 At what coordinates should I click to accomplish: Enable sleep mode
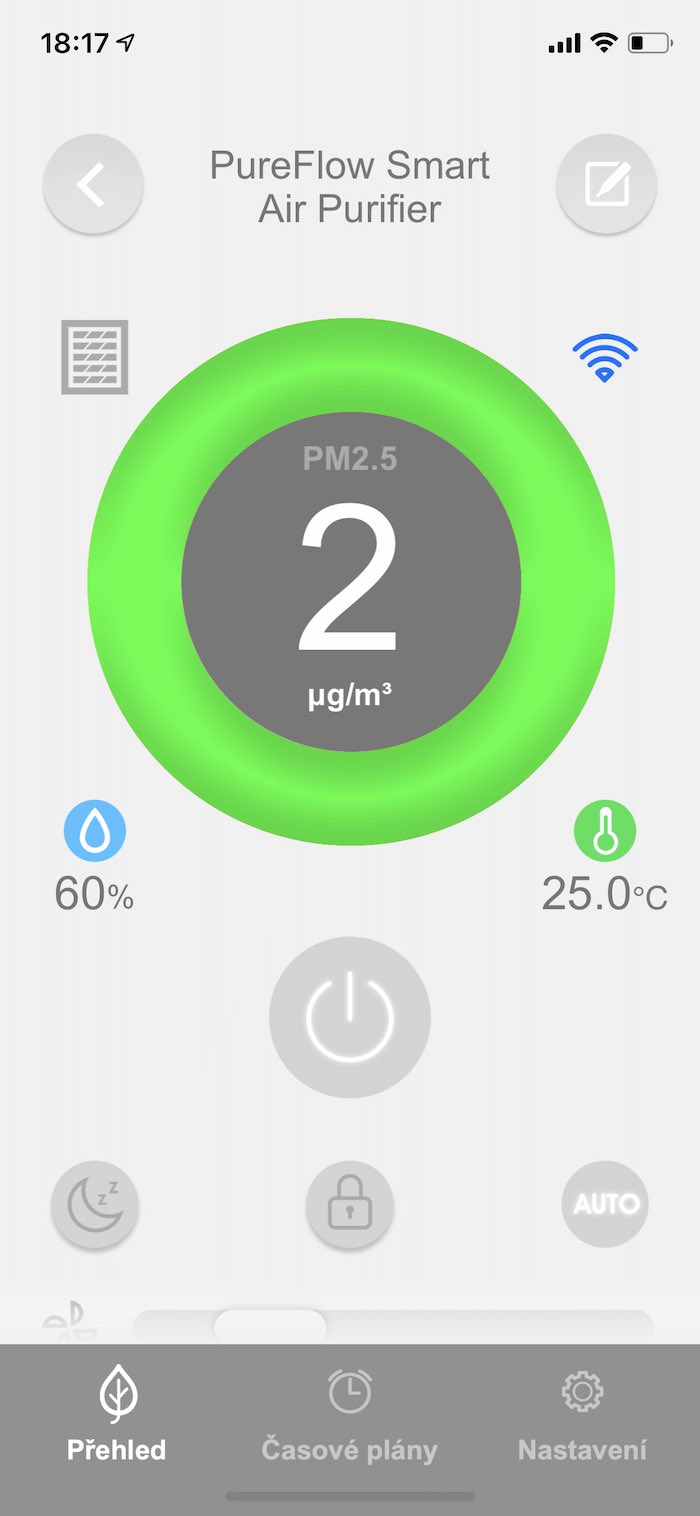pos(95,1204)
